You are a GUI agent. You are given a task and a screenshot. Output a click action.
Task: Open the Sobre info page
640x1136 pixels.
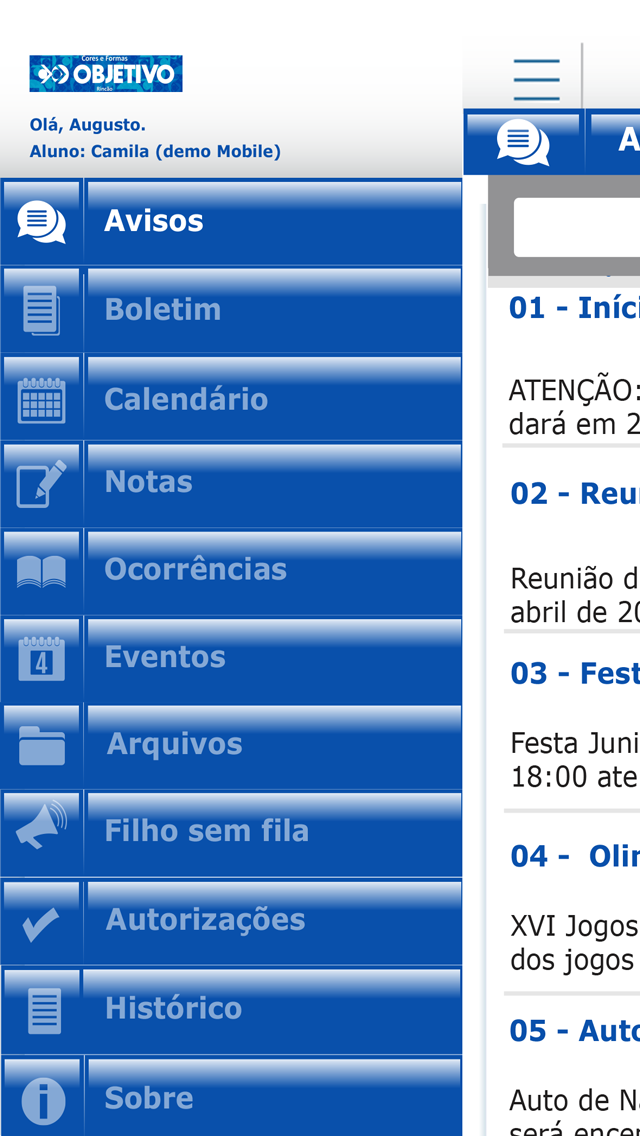(x=230, y=1098)
